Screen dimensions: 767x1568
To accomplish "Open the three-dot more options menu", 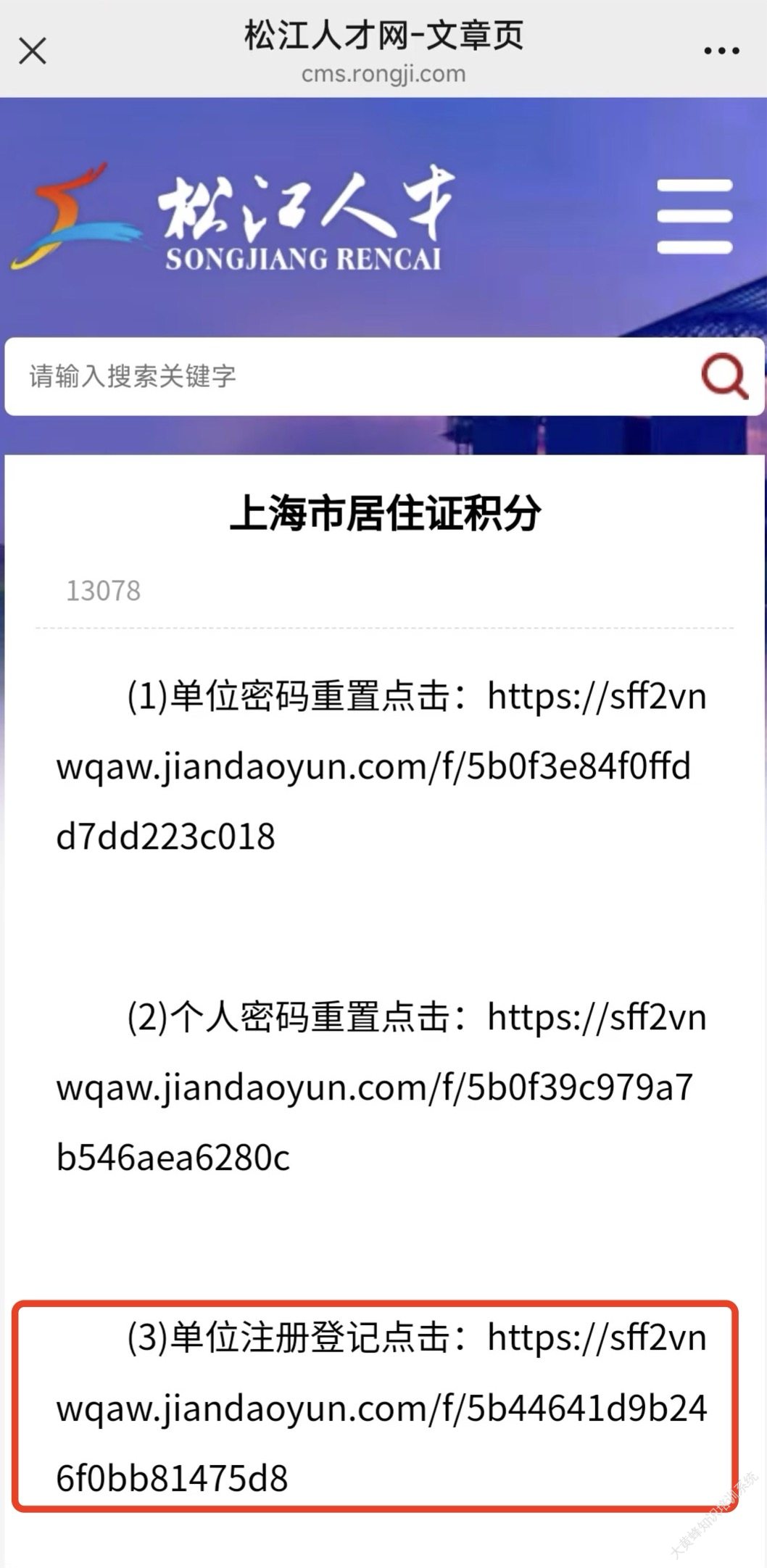I will (721, 51).
